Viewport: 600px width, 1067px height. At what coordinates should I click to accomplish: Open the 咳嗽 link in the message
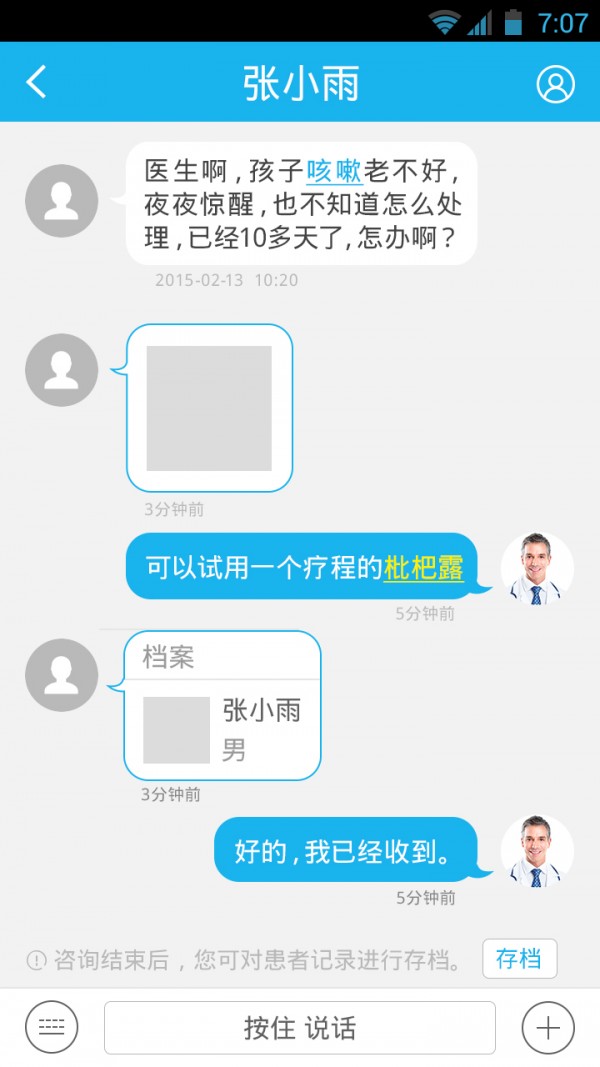tap(334, 172)
